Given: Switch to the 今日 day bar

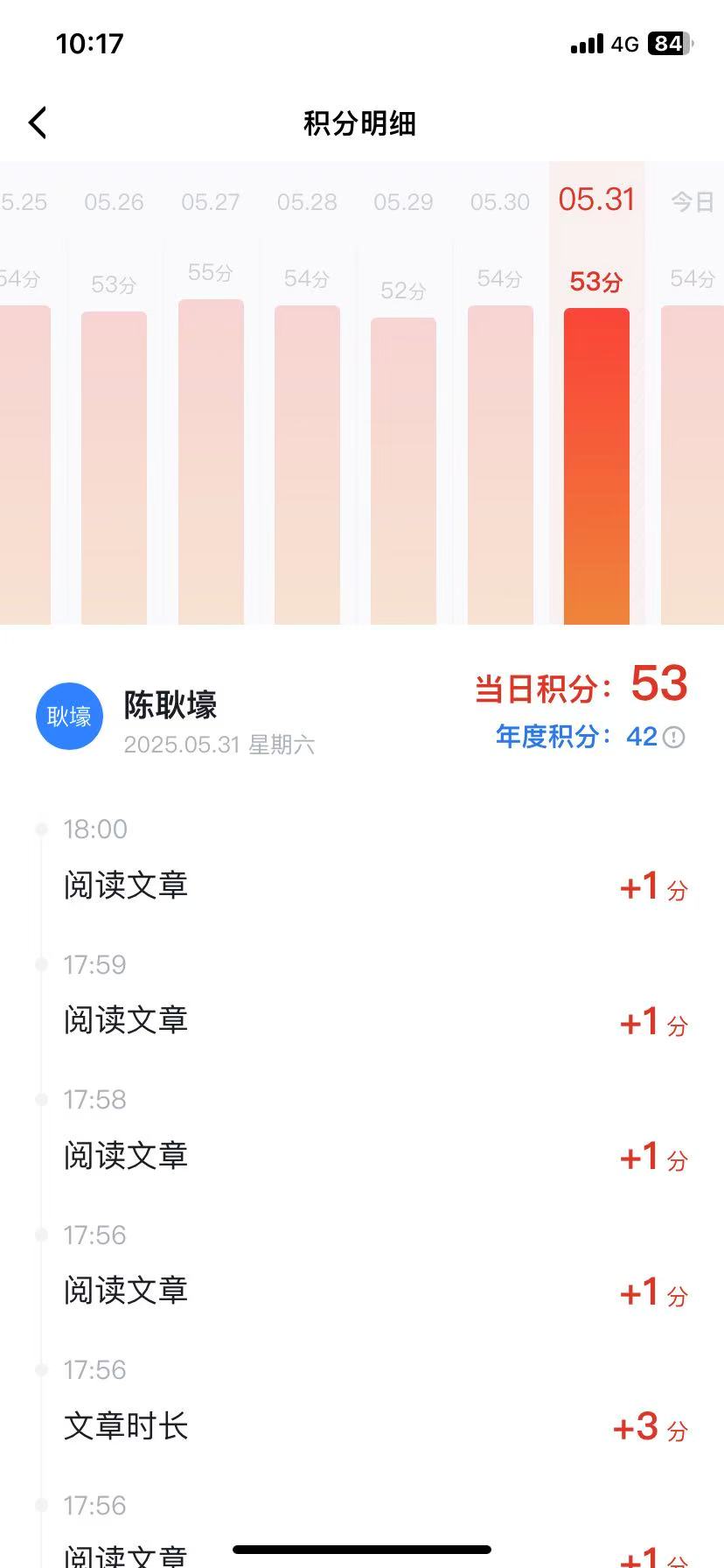Looking at the screenshot, I should pos(692,464).
